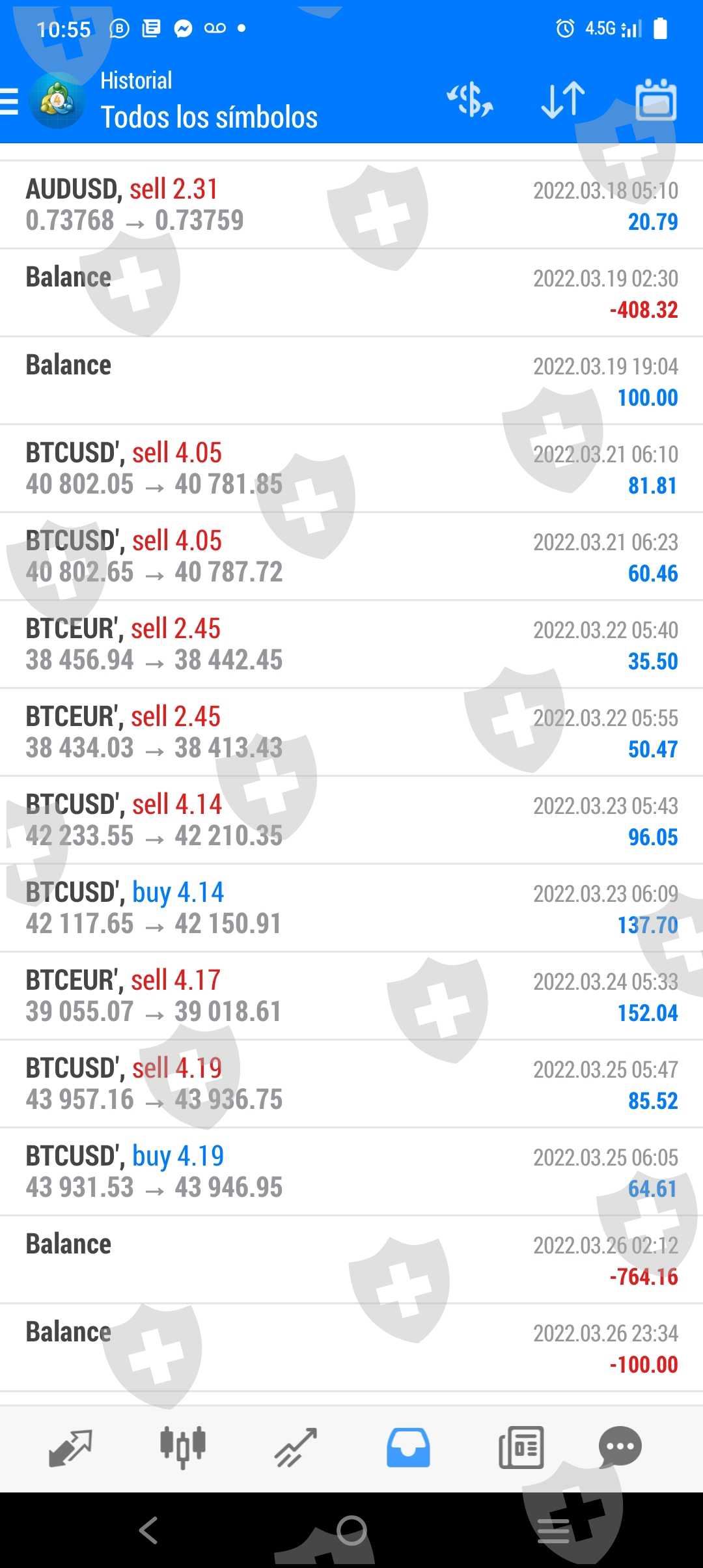Viewport: 703px width, 1568px height.
Task: Expand the BTCEUR sell with 50.47 profit
Action: coord(351,733)
